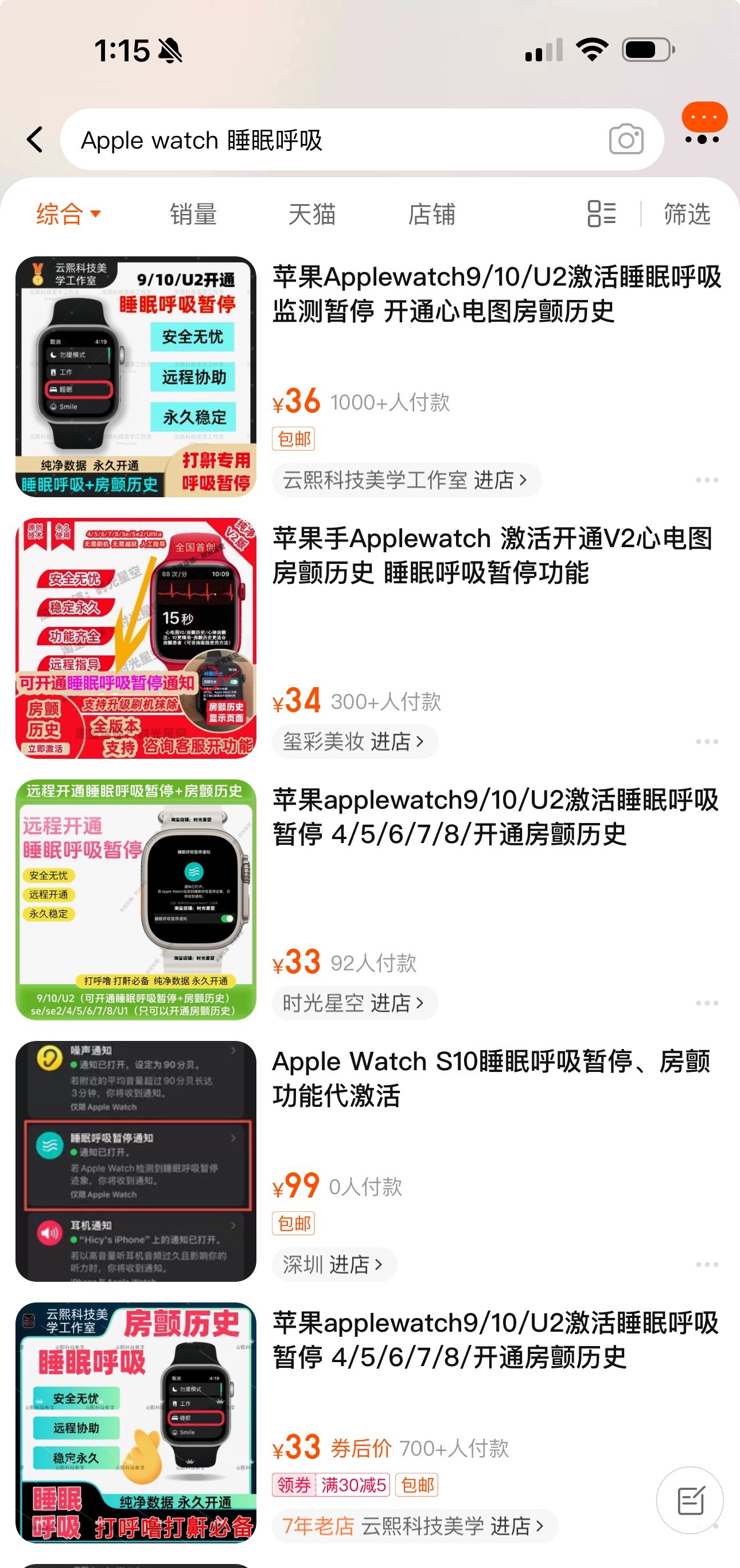Tap the Apple watch 睡眠呼吸 search box
Image resolution: width=740 pixels, height=1568 pixels.
point(329,140)
